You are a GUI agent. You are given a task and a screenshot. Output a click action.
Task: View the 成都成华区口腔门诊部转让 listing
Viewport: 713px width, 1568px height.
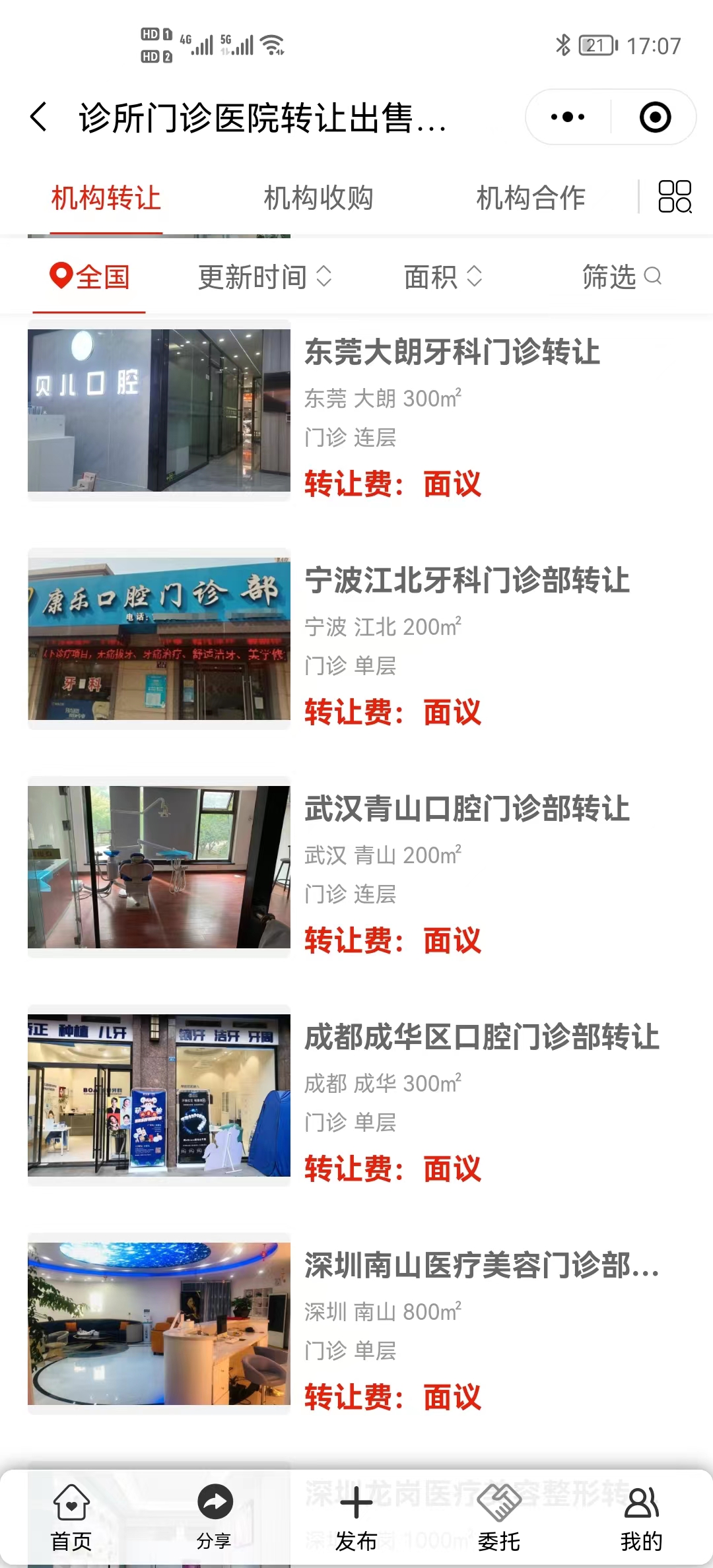pos(482,1037)
